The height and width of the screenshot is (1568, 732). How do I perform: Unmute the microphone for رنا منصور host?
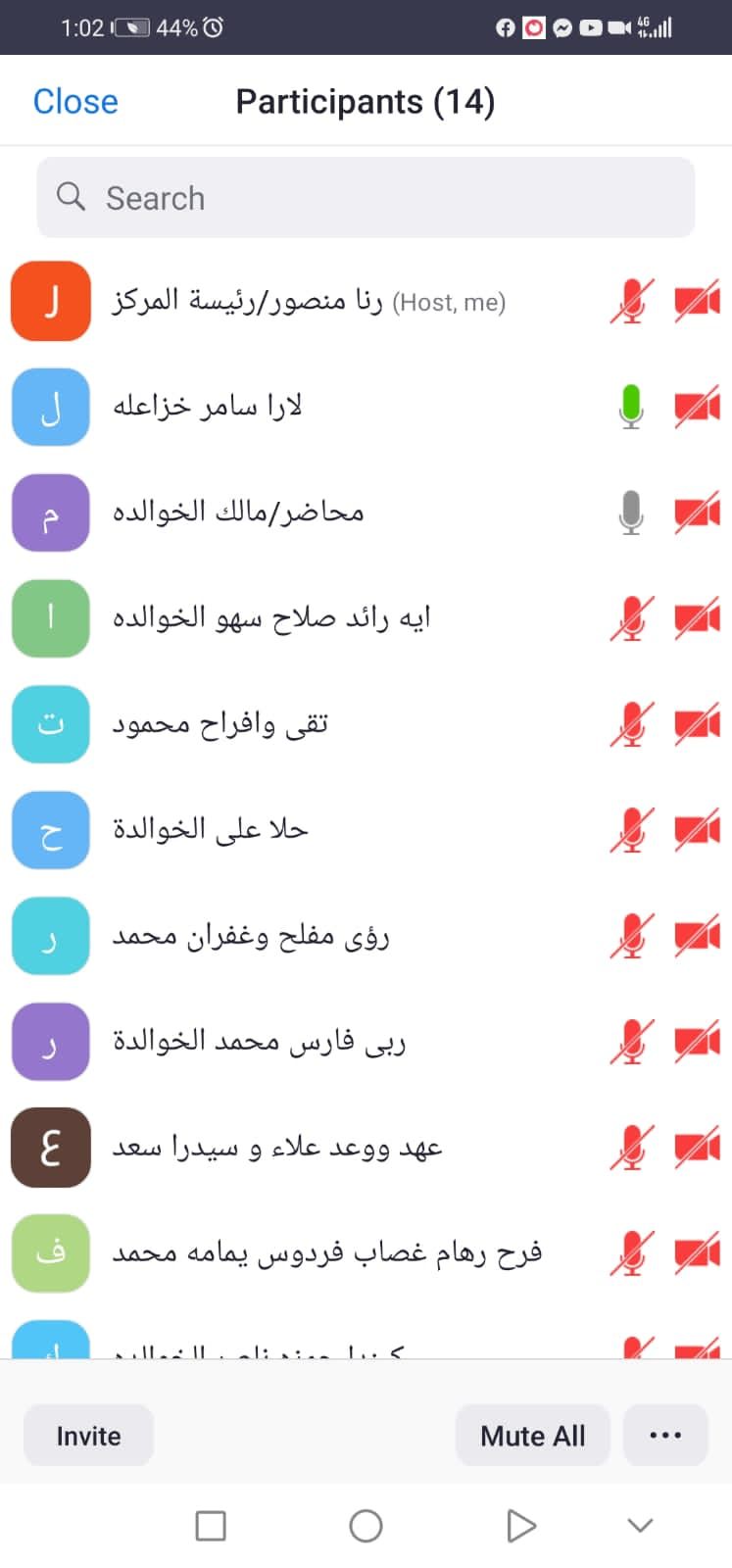coord(631,302)
